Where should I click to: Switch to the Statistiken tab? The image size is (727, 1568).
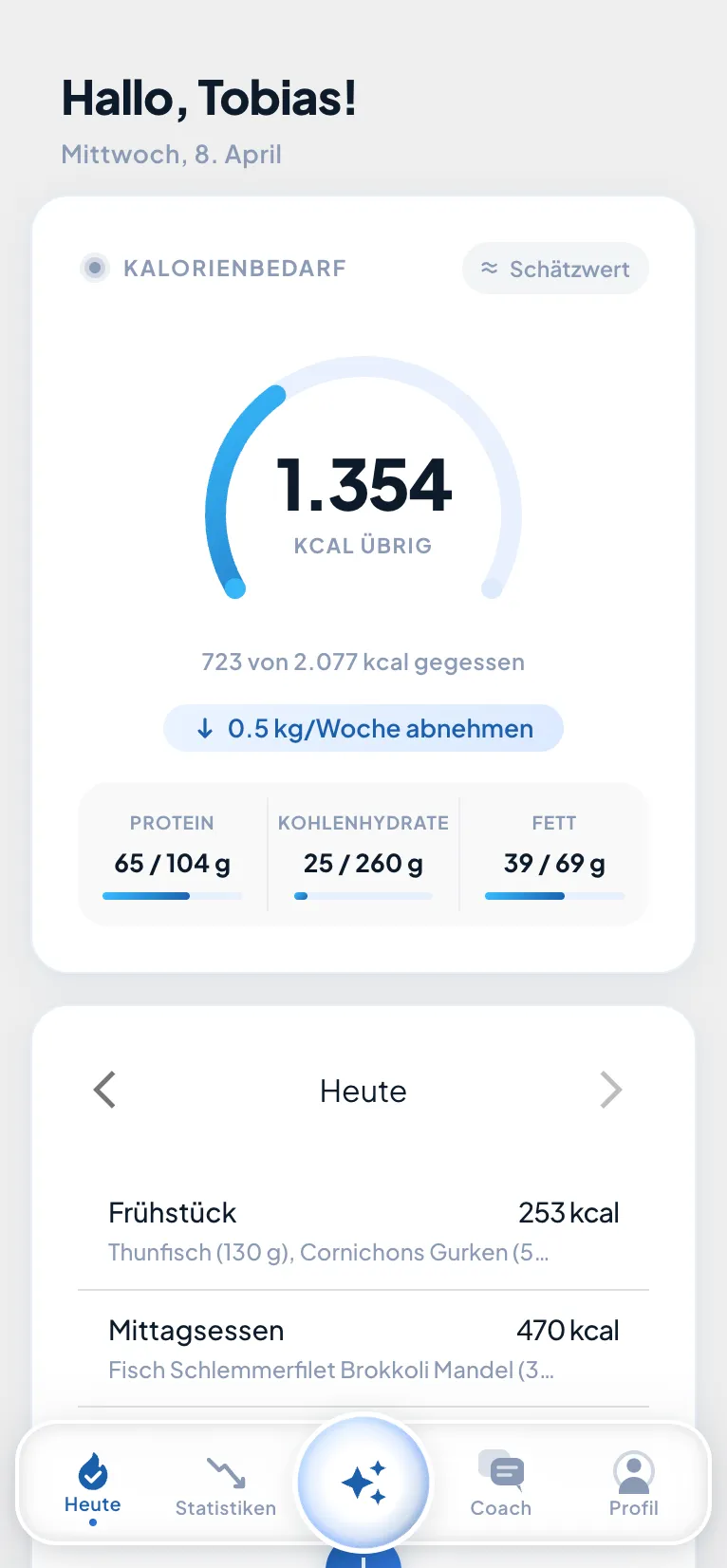[x=226, y=1484]
